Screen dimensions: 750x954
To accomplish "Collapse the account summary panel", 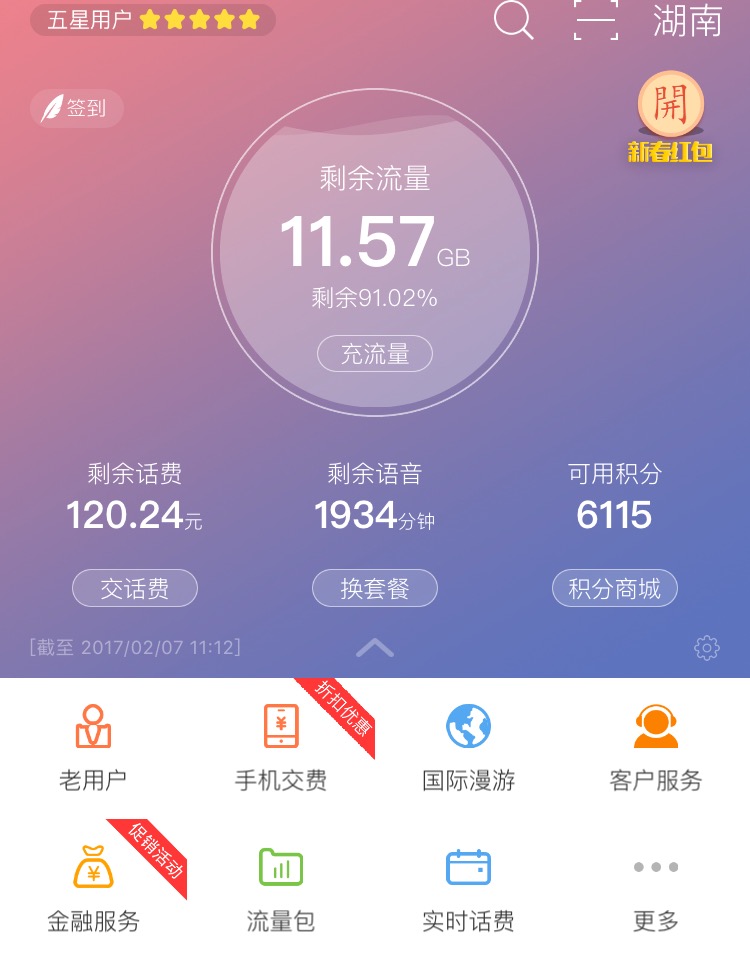I will pos(375,648).
